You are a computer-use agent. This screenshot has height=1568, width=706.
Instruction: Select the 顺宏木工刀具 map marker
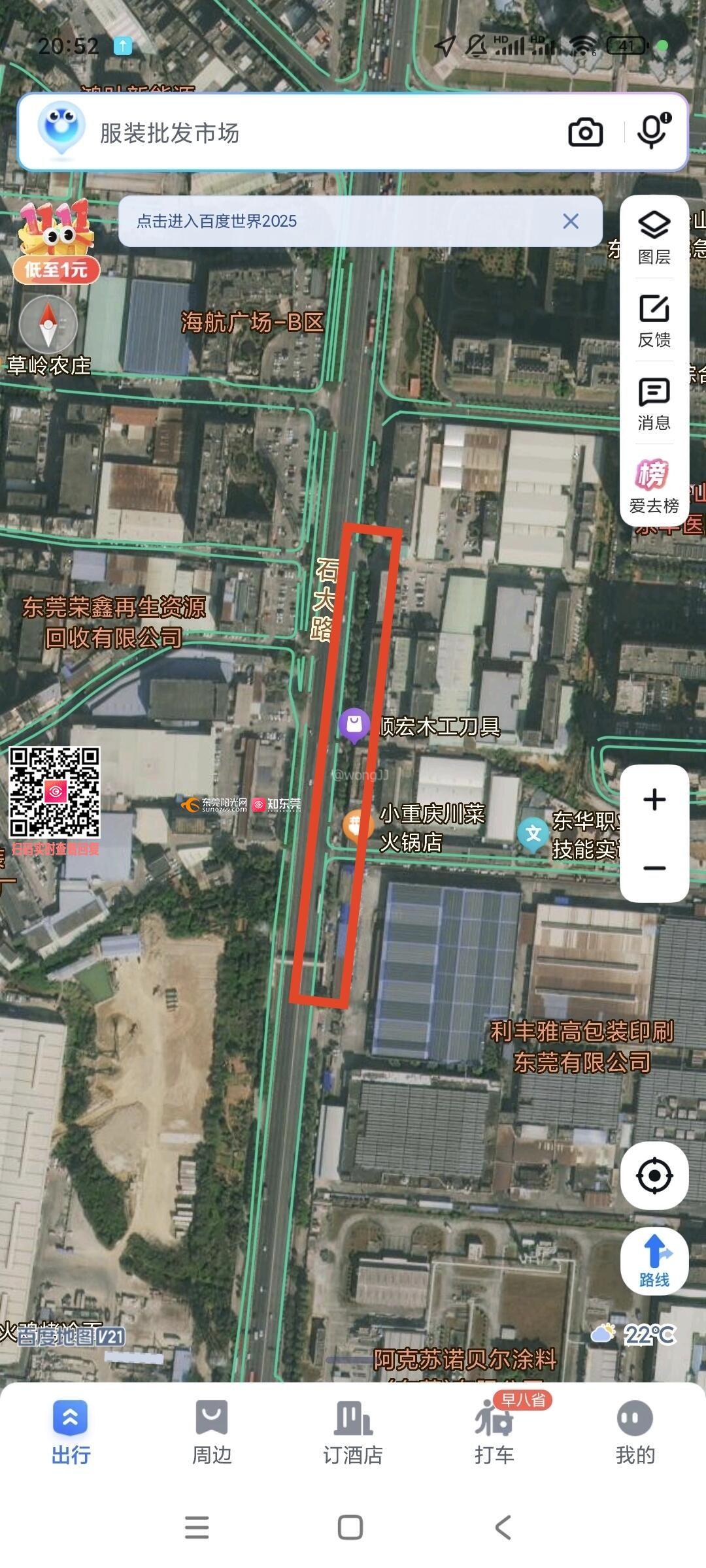point(354,725)
